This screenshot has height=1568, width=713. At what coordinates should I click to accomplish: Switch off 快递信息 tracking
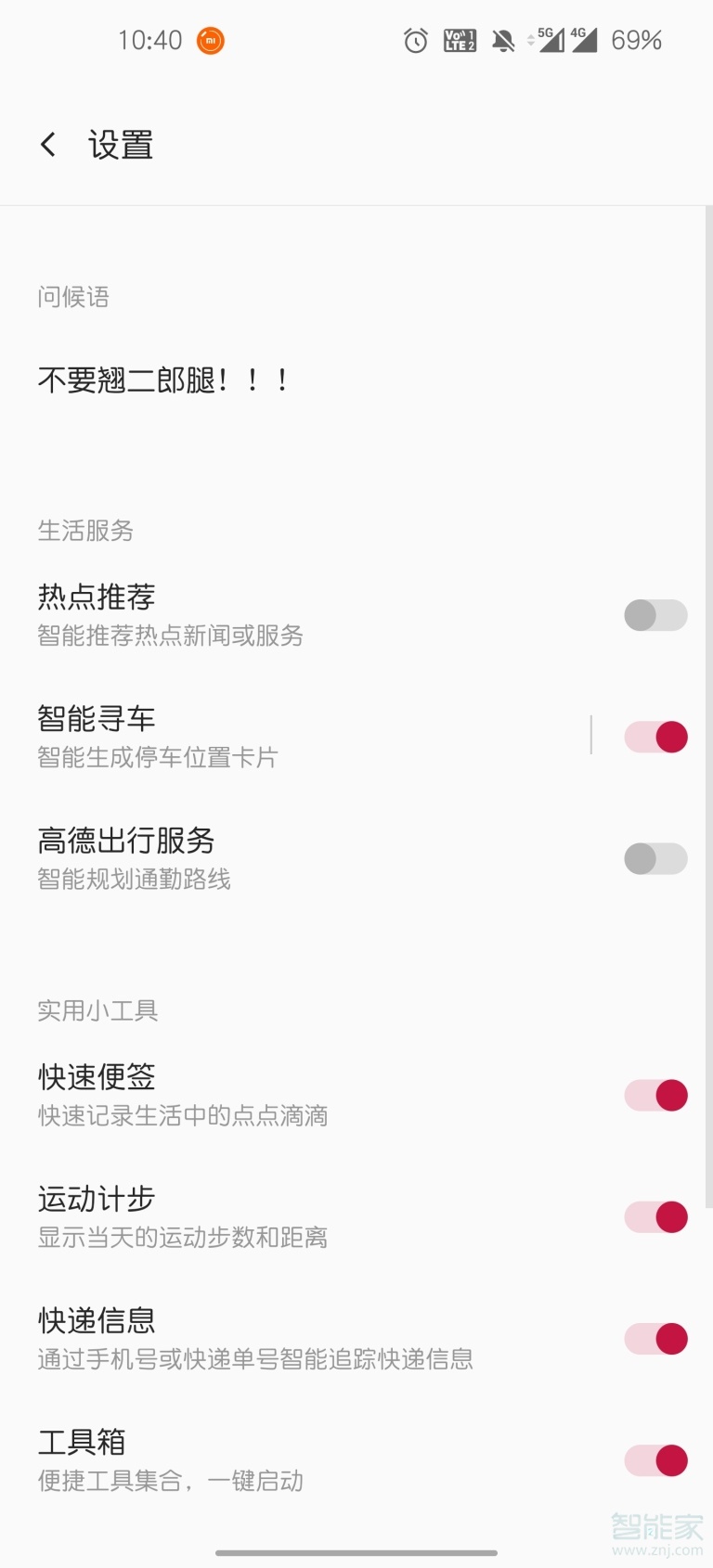(655, 1339)
